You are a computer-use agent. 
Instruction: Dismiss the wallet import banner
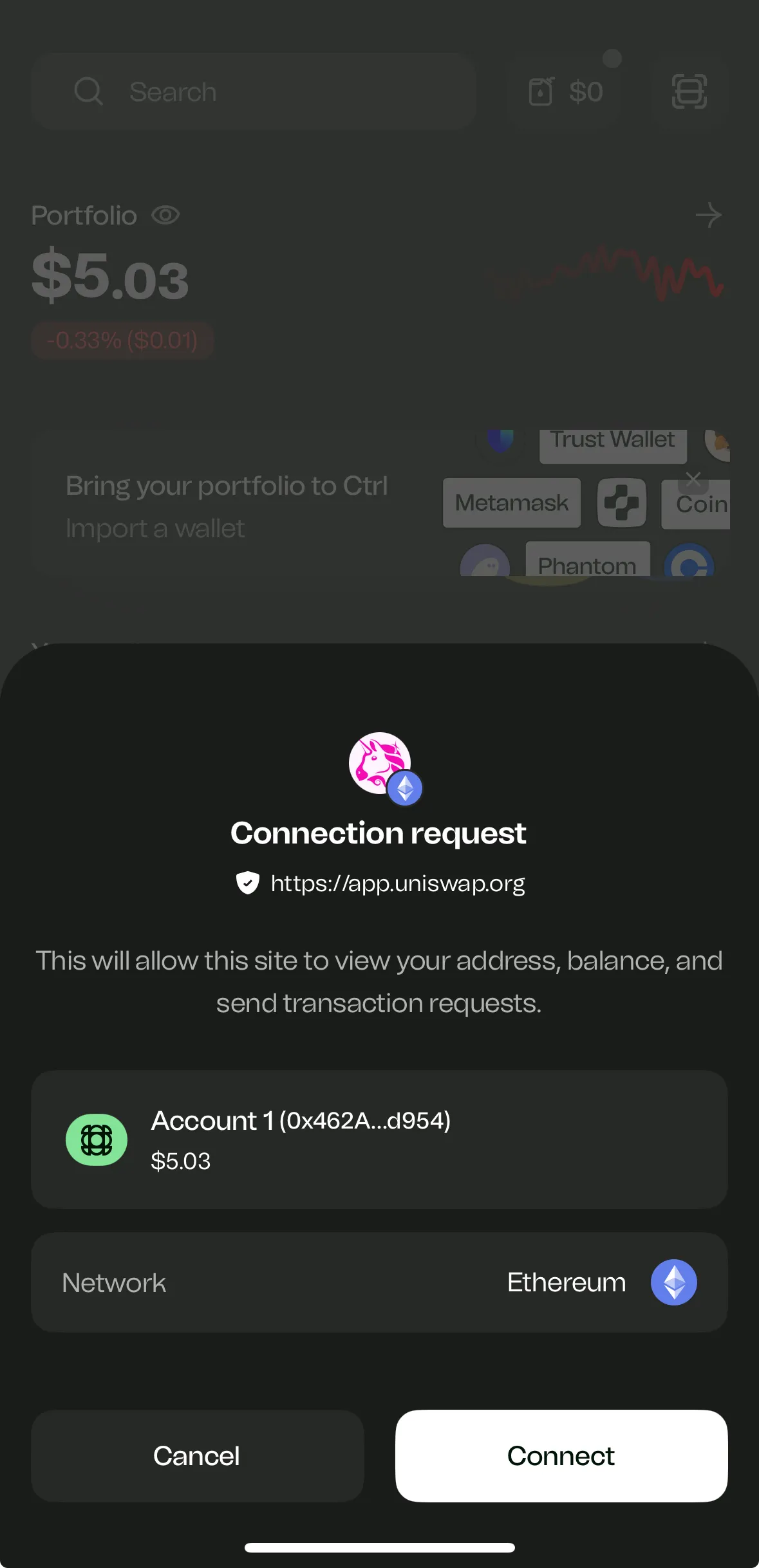pos(693,479)
